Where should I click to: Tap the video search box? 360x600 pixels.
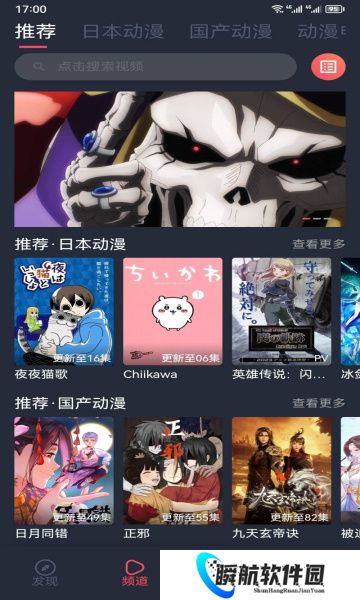155,67
